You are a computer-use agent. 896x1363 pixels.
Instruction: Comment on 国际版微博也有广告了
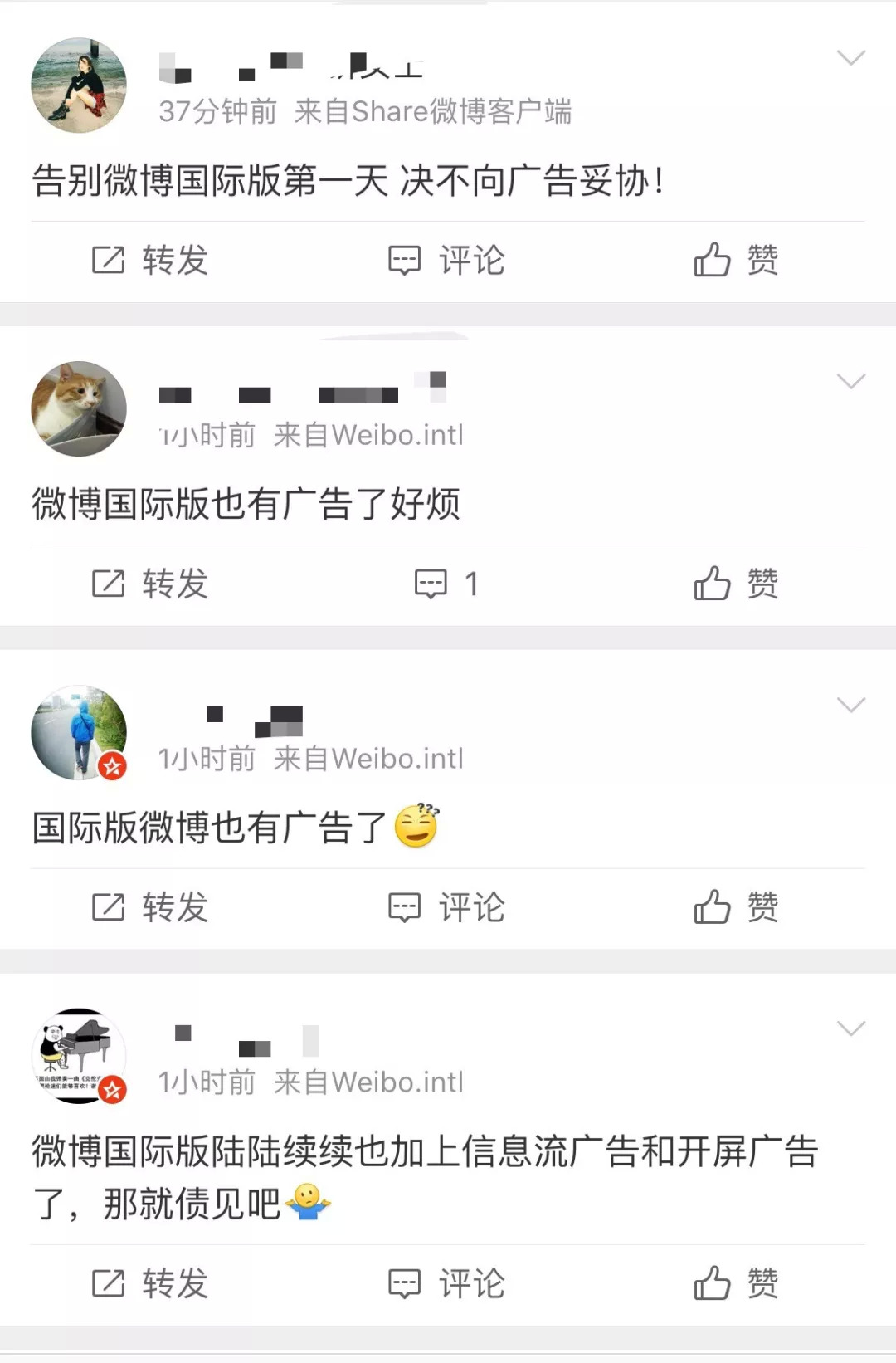coord(447,907)
